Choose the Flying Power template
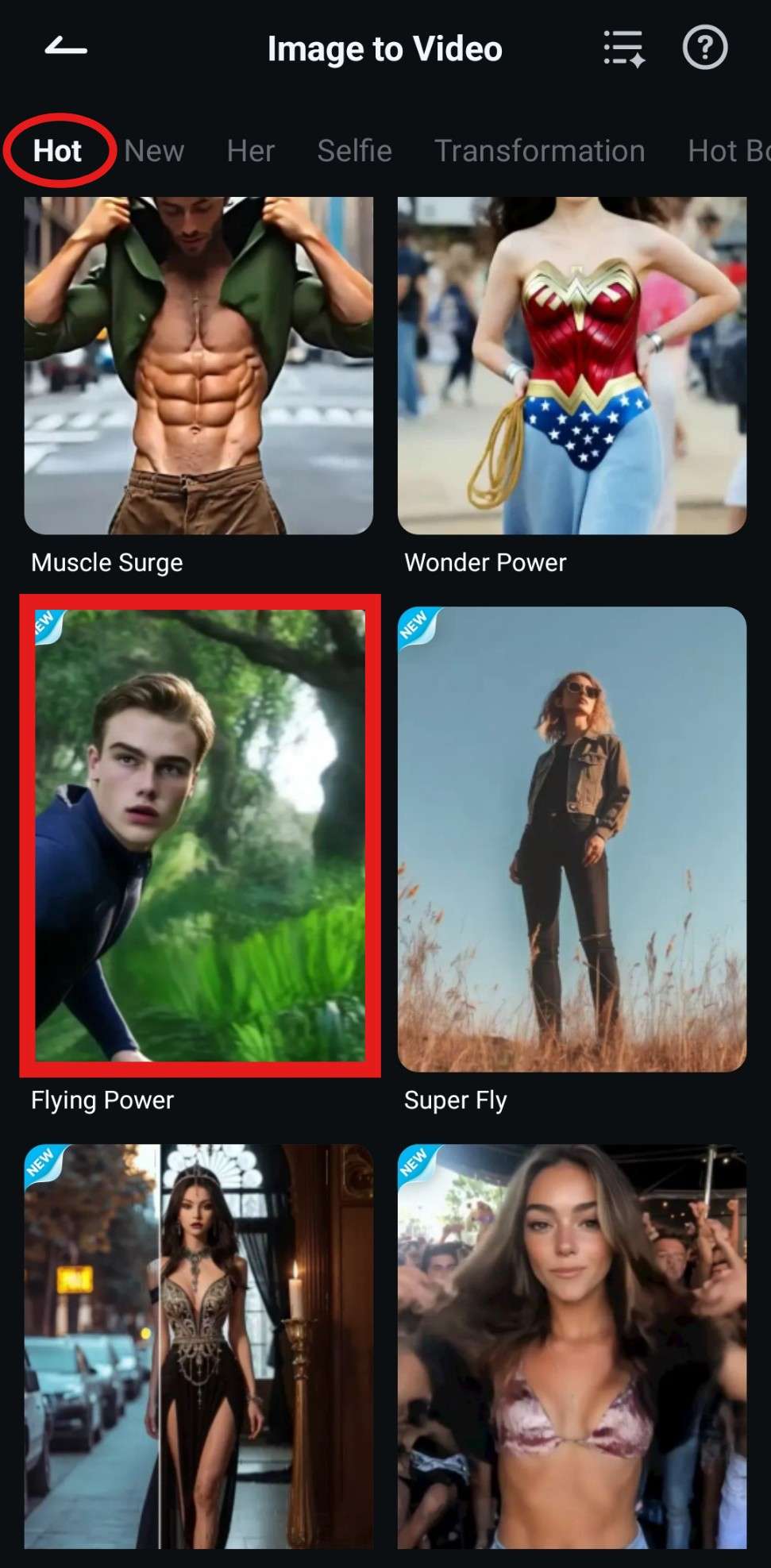 [x=199, y=835]
